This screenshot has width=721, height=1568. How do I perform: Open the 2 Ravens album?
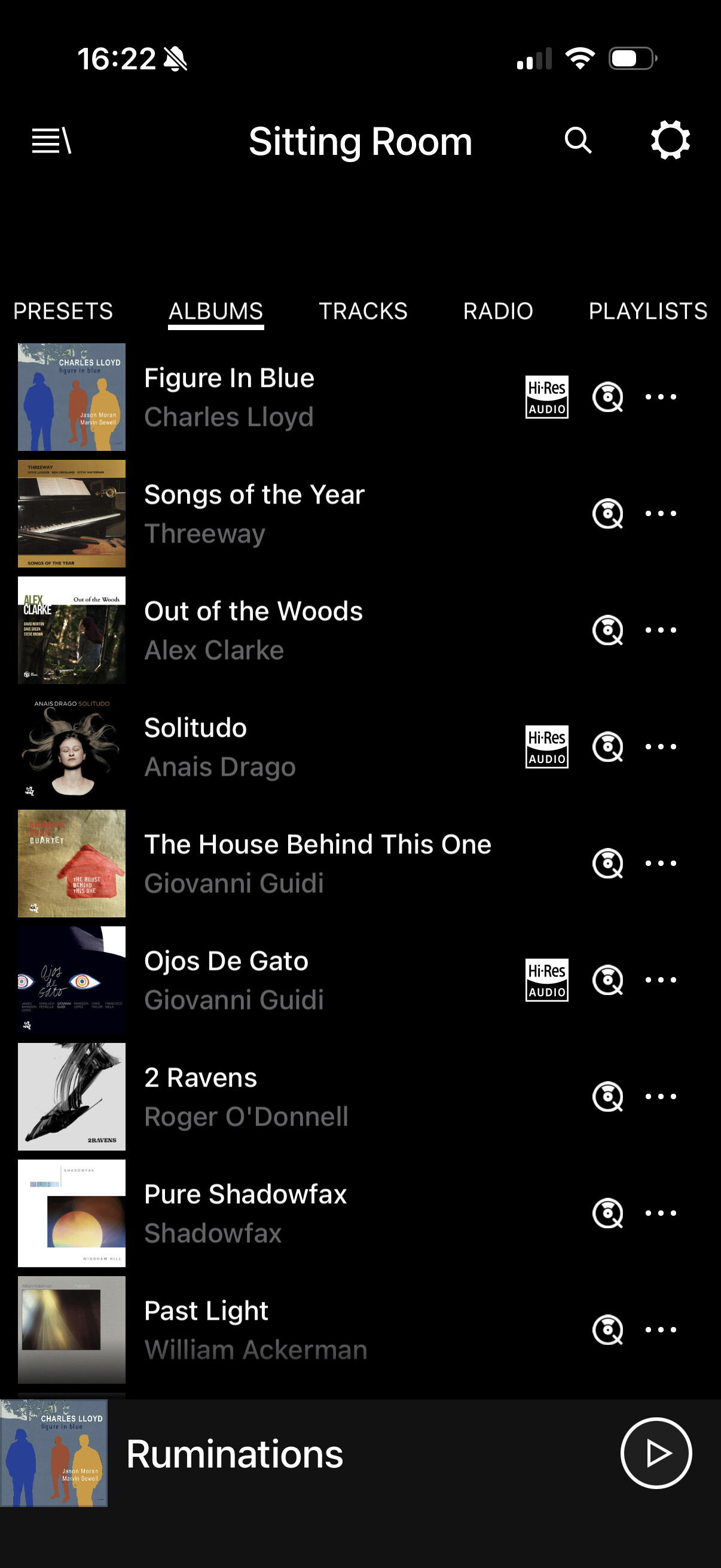click(201, 1096)
